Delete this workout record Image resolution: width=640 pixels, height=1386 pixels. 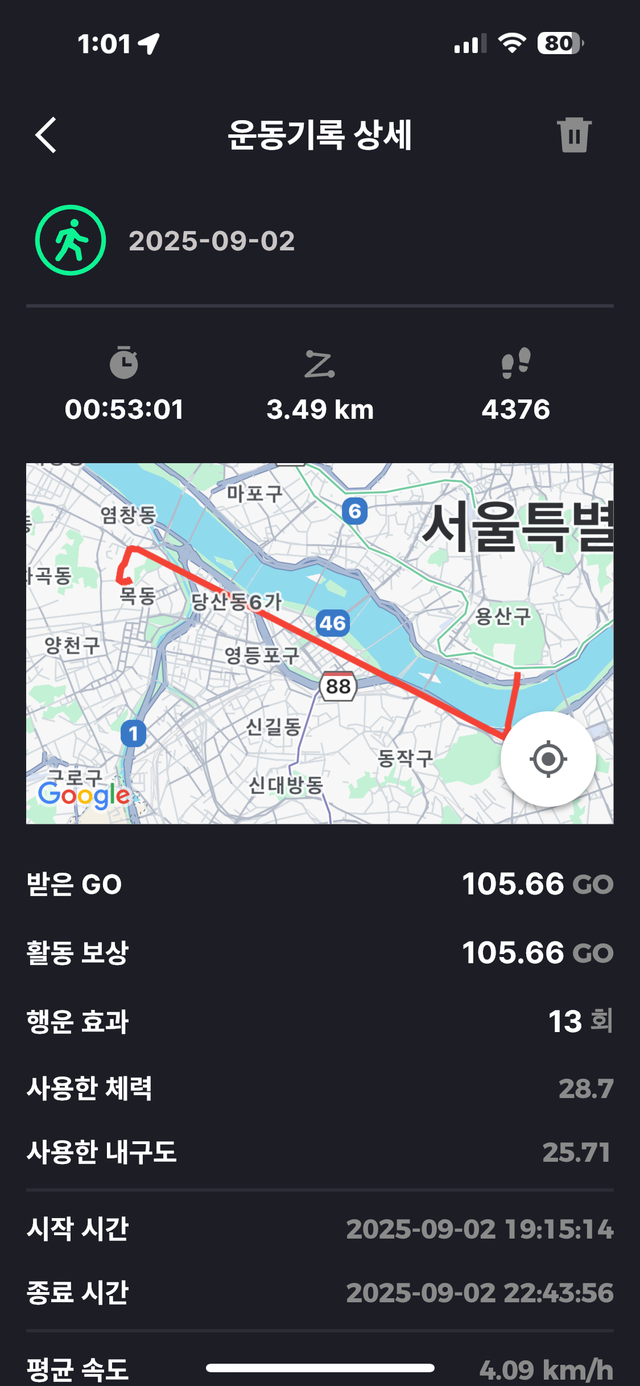coord(575,135)
